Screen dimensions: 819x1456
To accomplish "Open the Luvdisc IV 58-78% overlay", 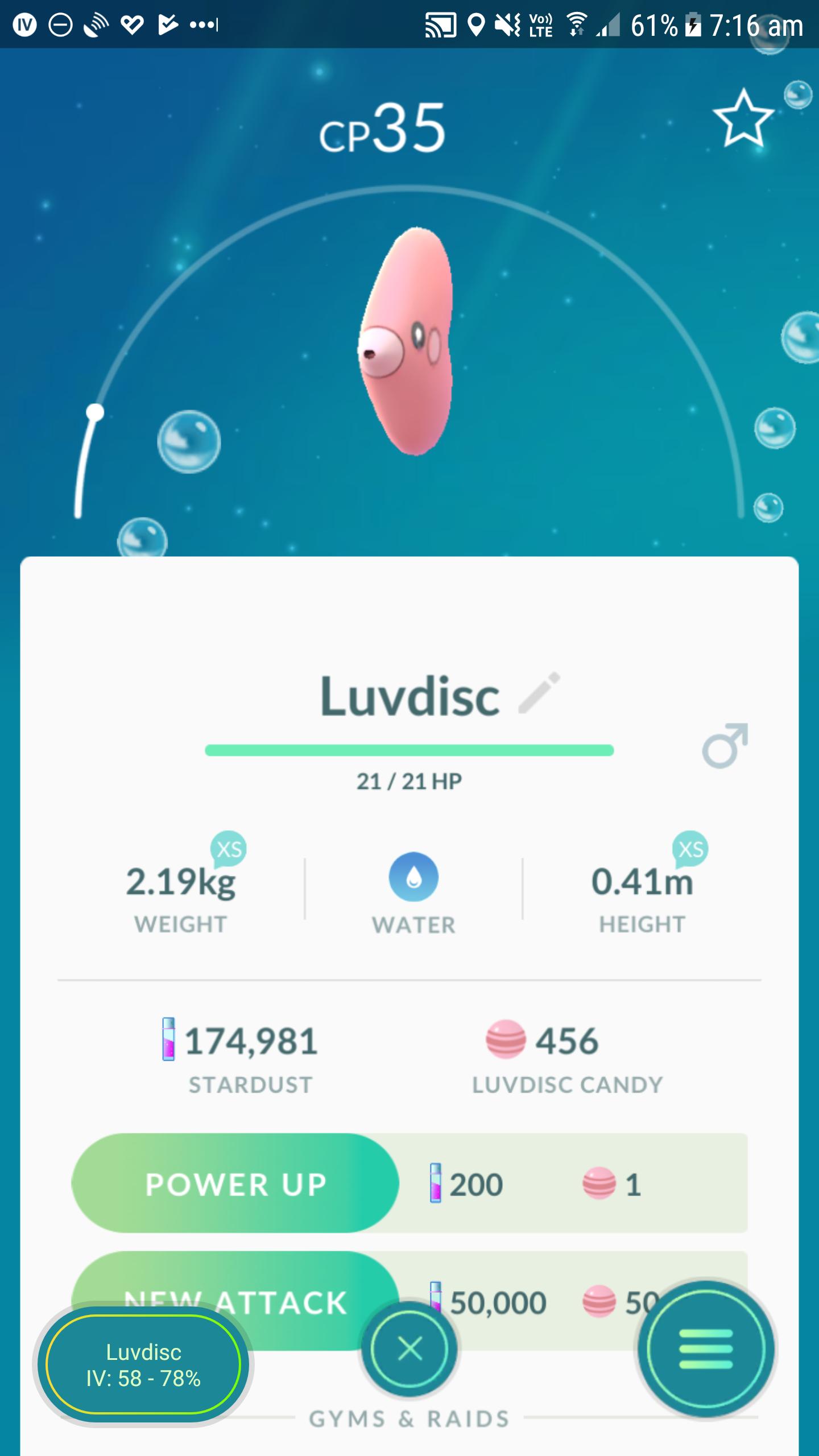I will 143,1364.
